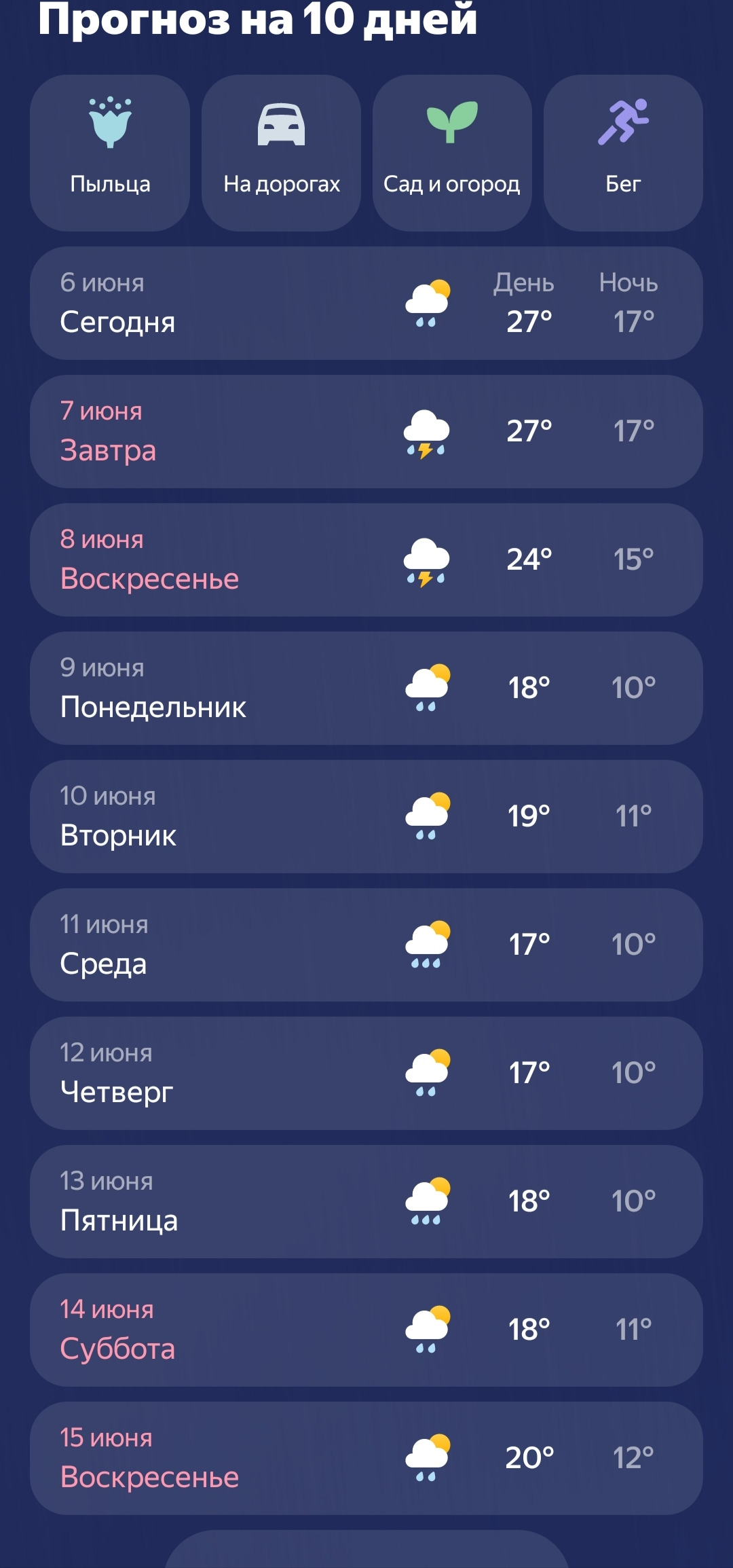Open today's forecast for 6 июня
This screenshot has height=1568, width=733.
[366, 303]
